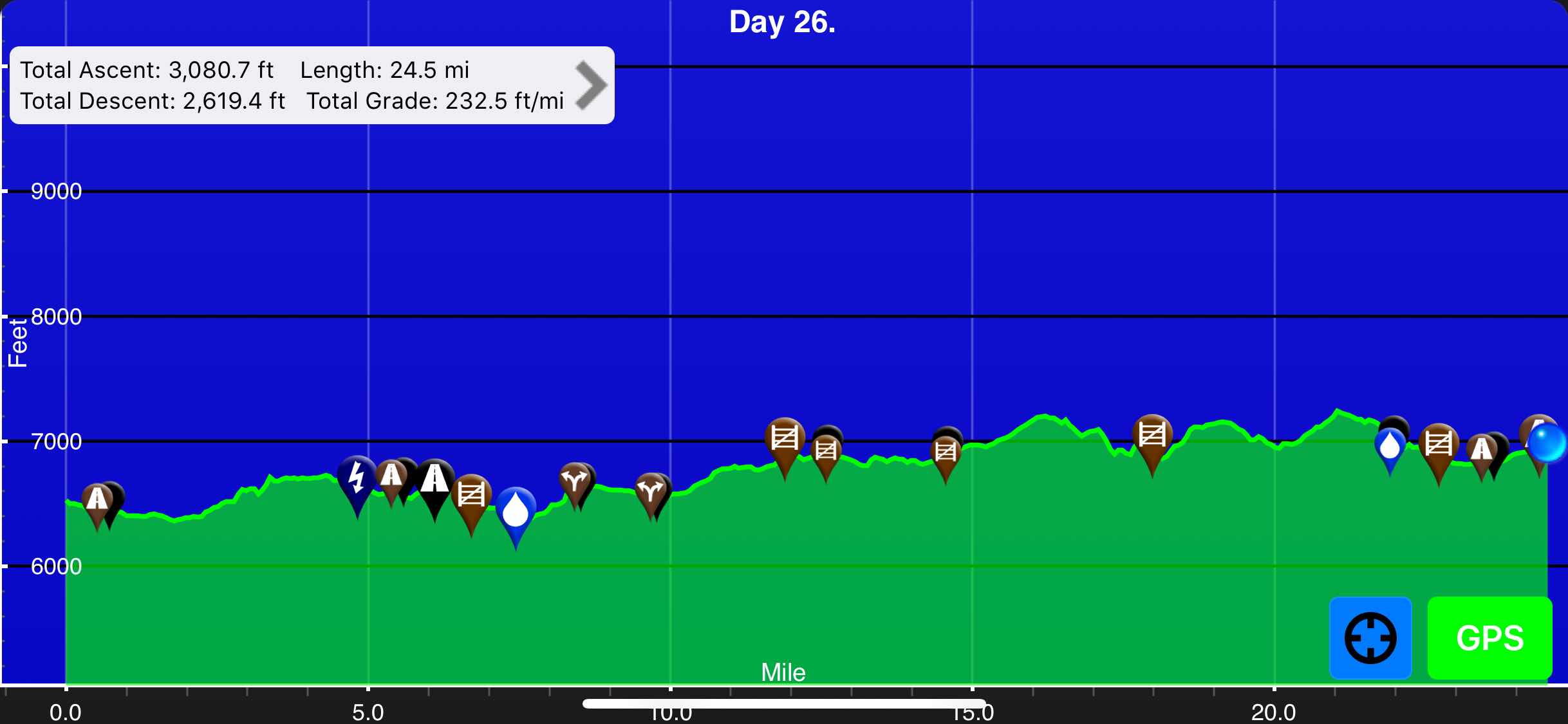Expand the stats panel chevron arrow
This screenshot has height=724, width=1568.
(x=591, y=85)
